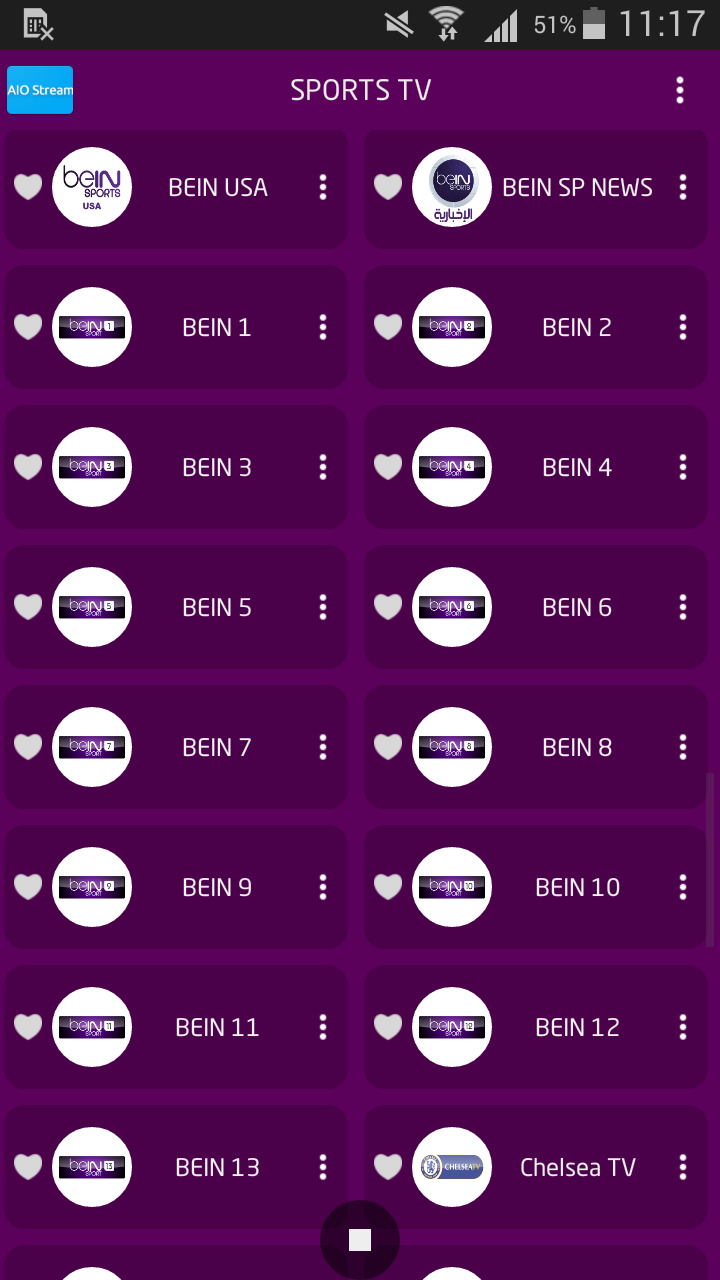The image size is (720, 1280).
Task: Open the BEIN 11 channel
Action: point(176,1027)
